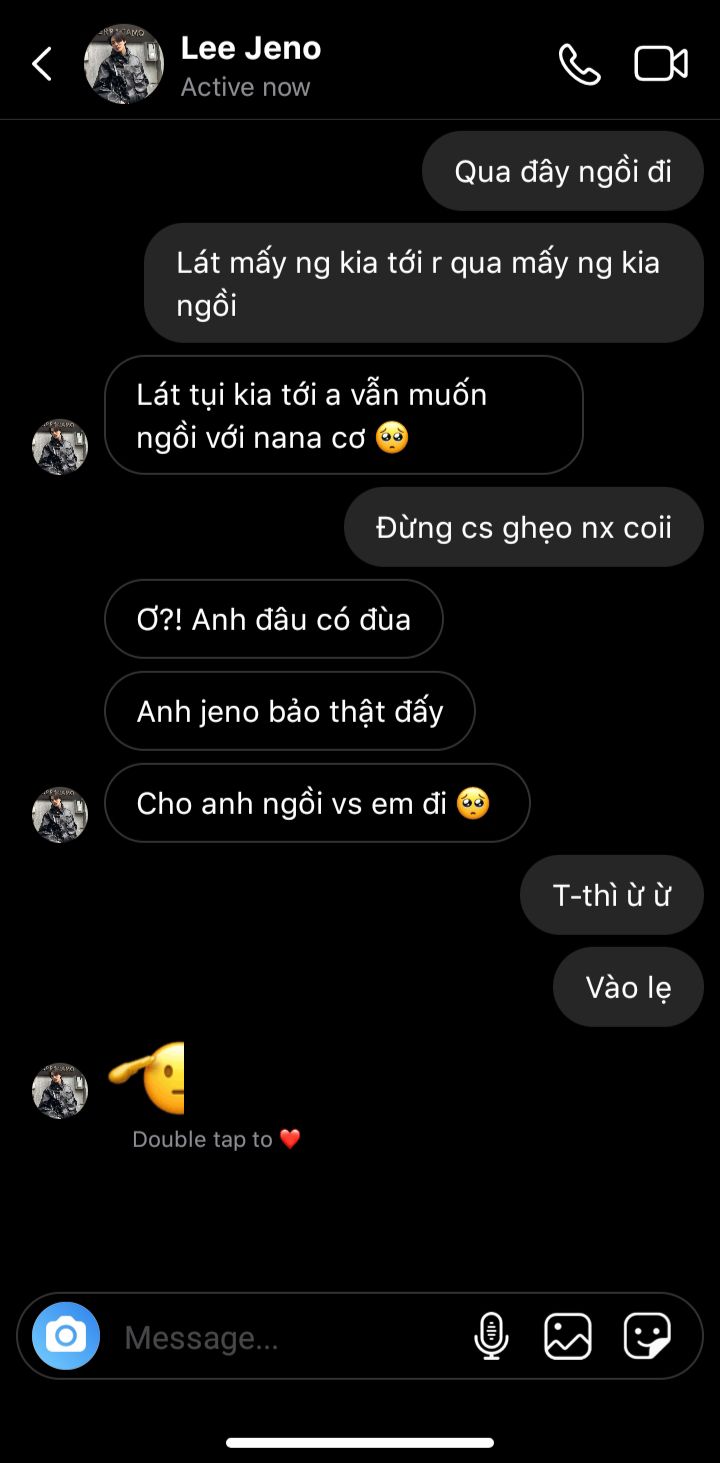Go back to the inbox
This screenshot has width=720, height=1463.
point(42,65)
